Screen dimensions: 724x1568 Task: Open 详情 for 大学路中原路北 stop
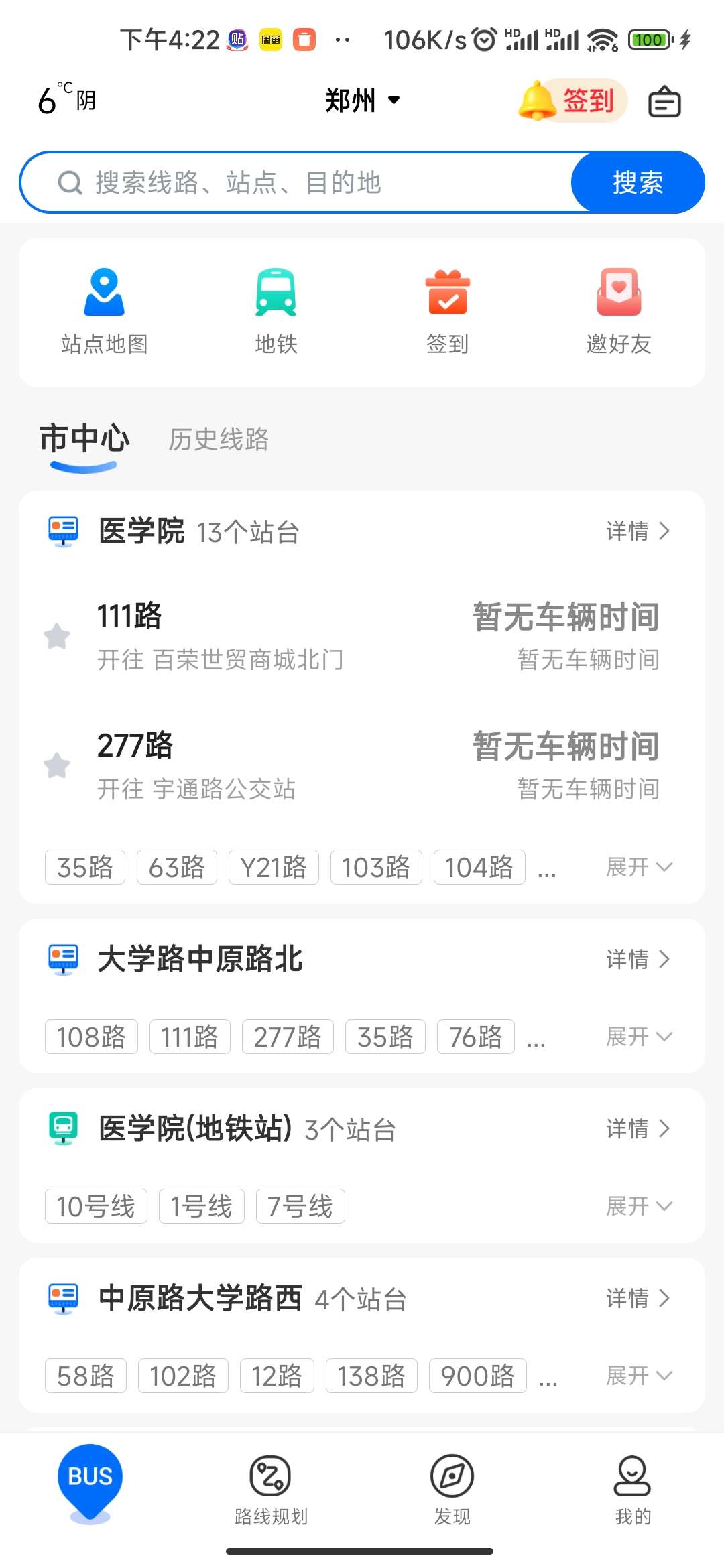pos(637,960)
